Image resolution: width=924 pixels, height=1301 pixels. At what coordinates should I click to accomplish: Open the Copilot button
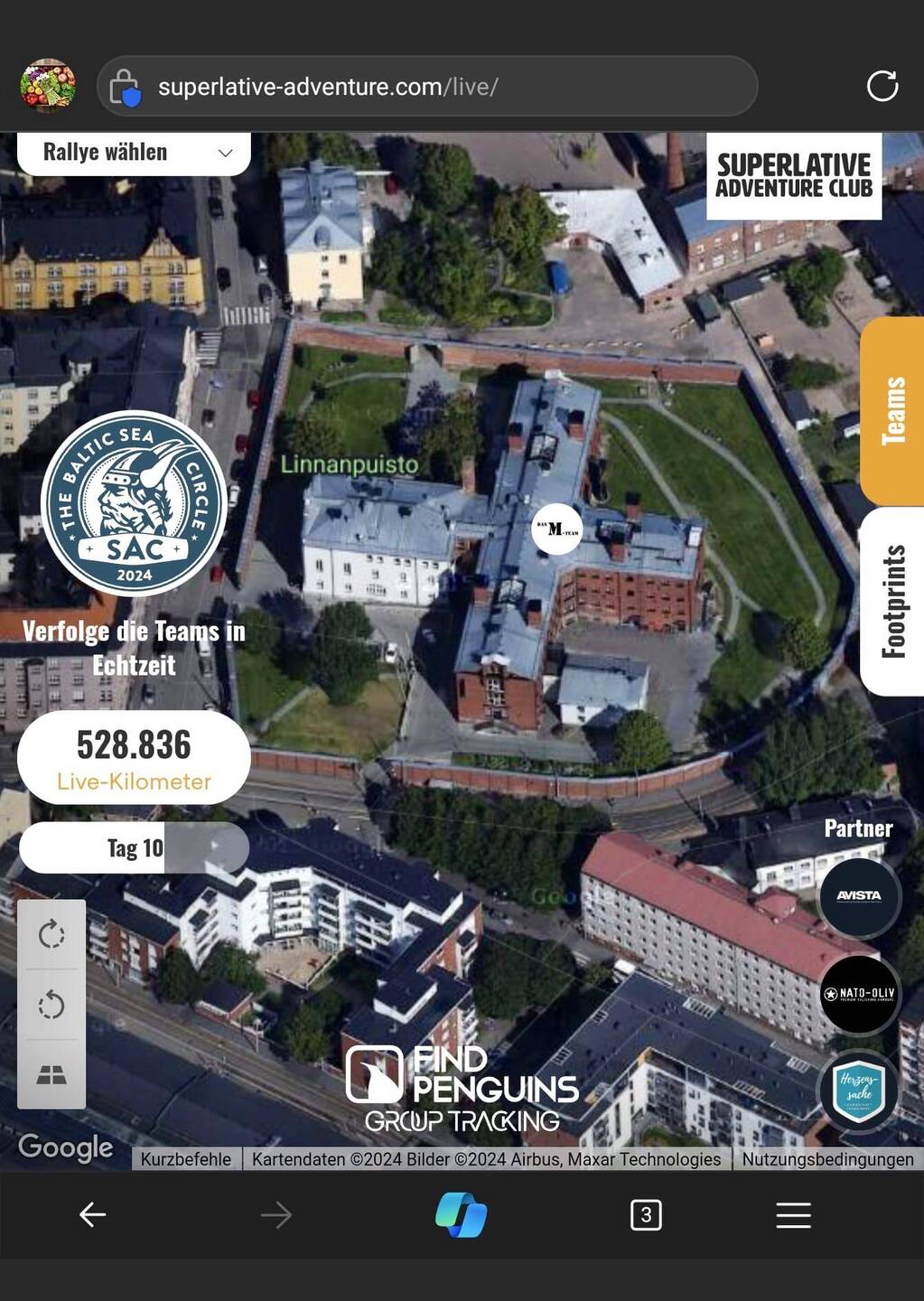click(461, 1215)
